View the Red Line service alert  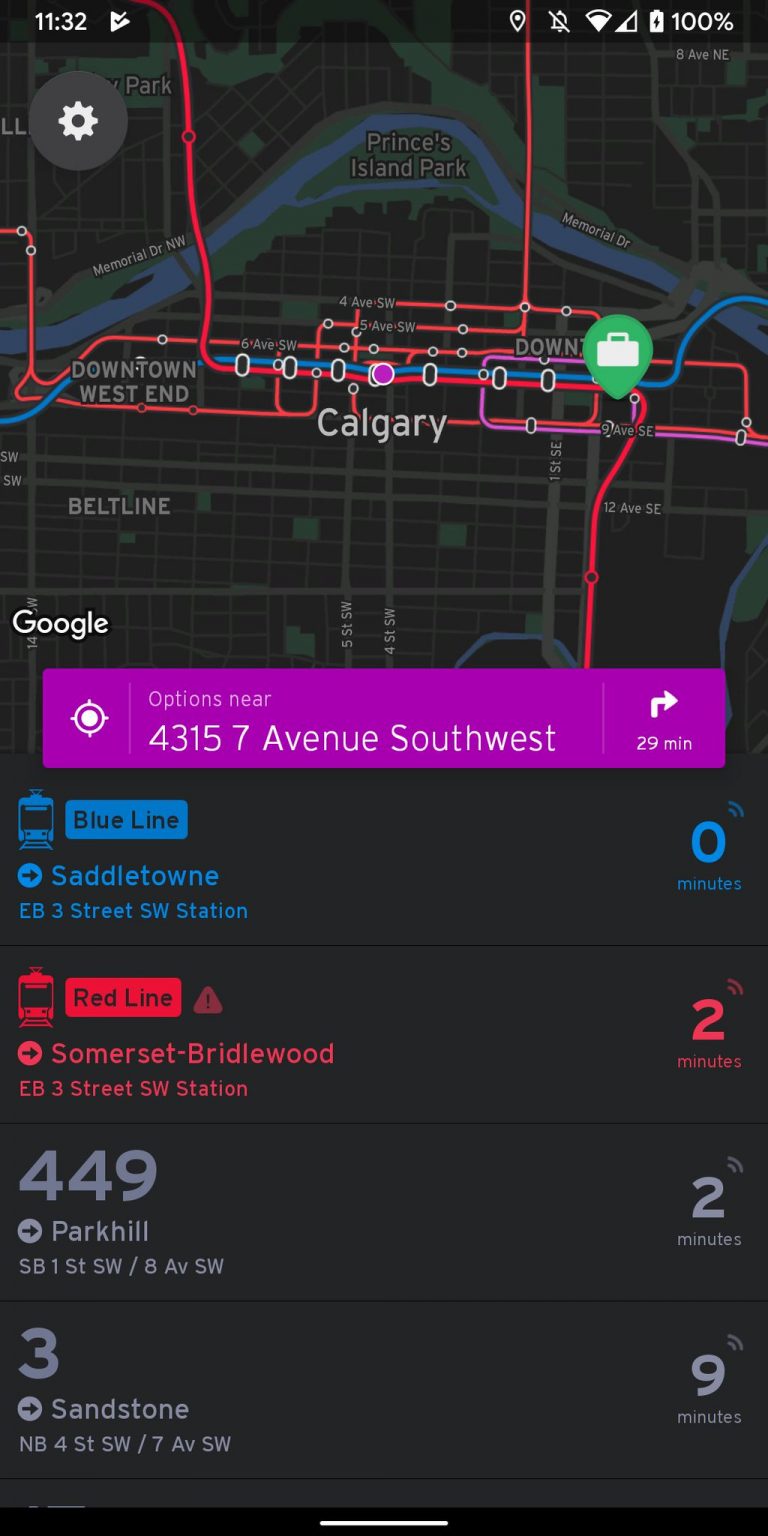(x=207, y=999)
